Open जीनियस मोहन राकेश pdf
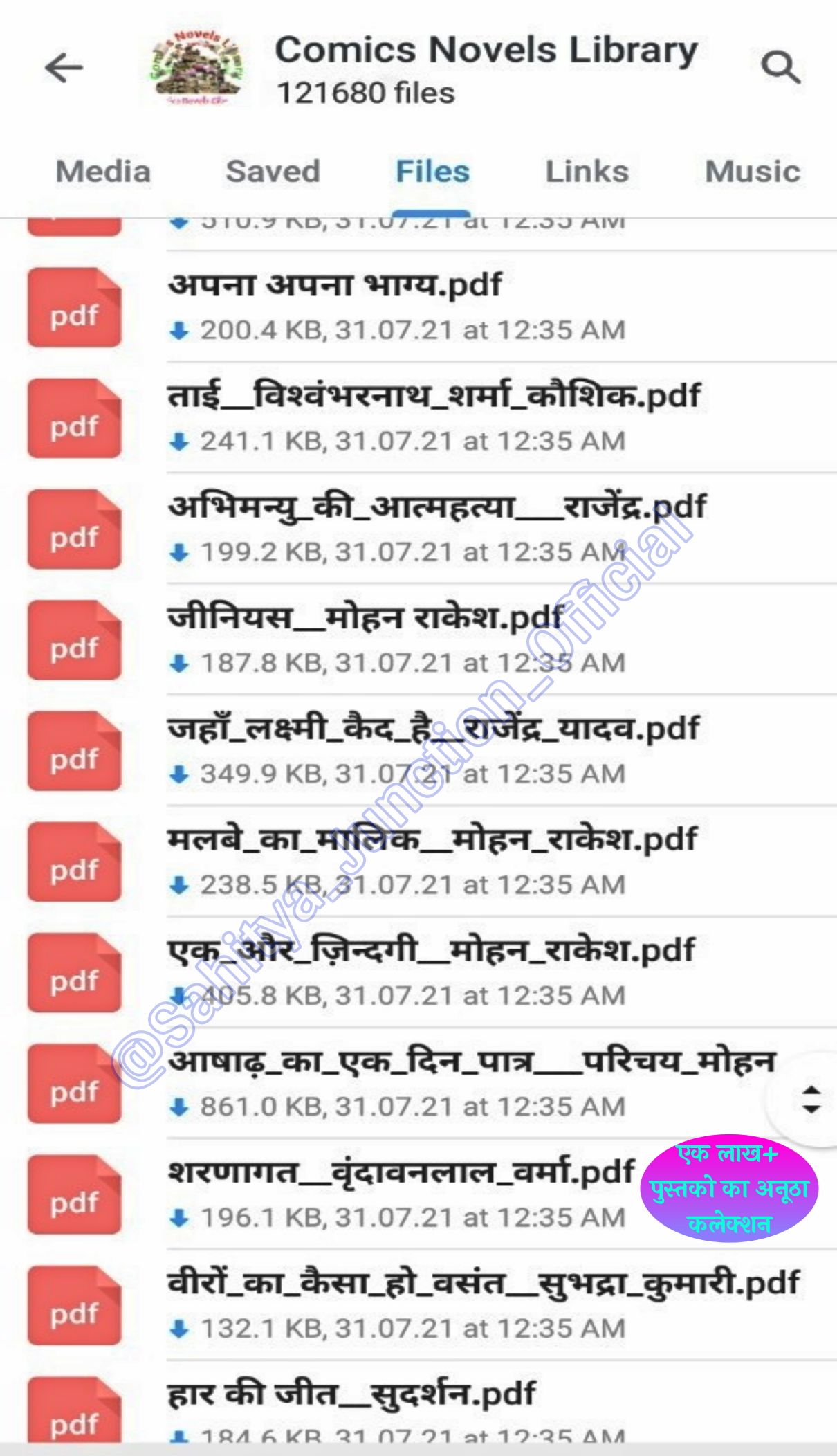This screenshot has height=1456, width=837. click(415, 638)
